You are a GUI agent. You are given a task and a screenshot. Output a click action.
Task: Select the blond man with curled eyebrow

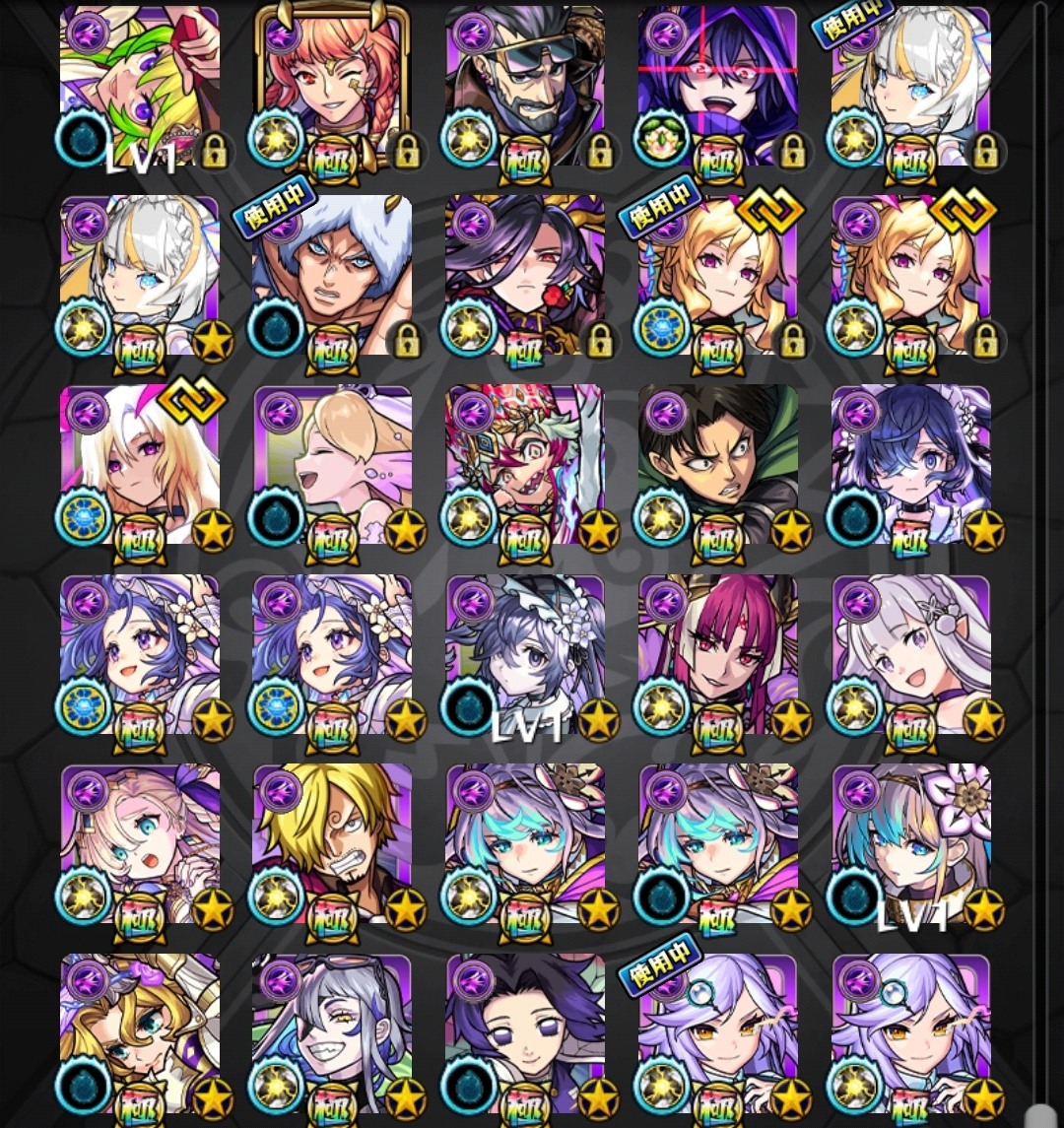(332, 843)
